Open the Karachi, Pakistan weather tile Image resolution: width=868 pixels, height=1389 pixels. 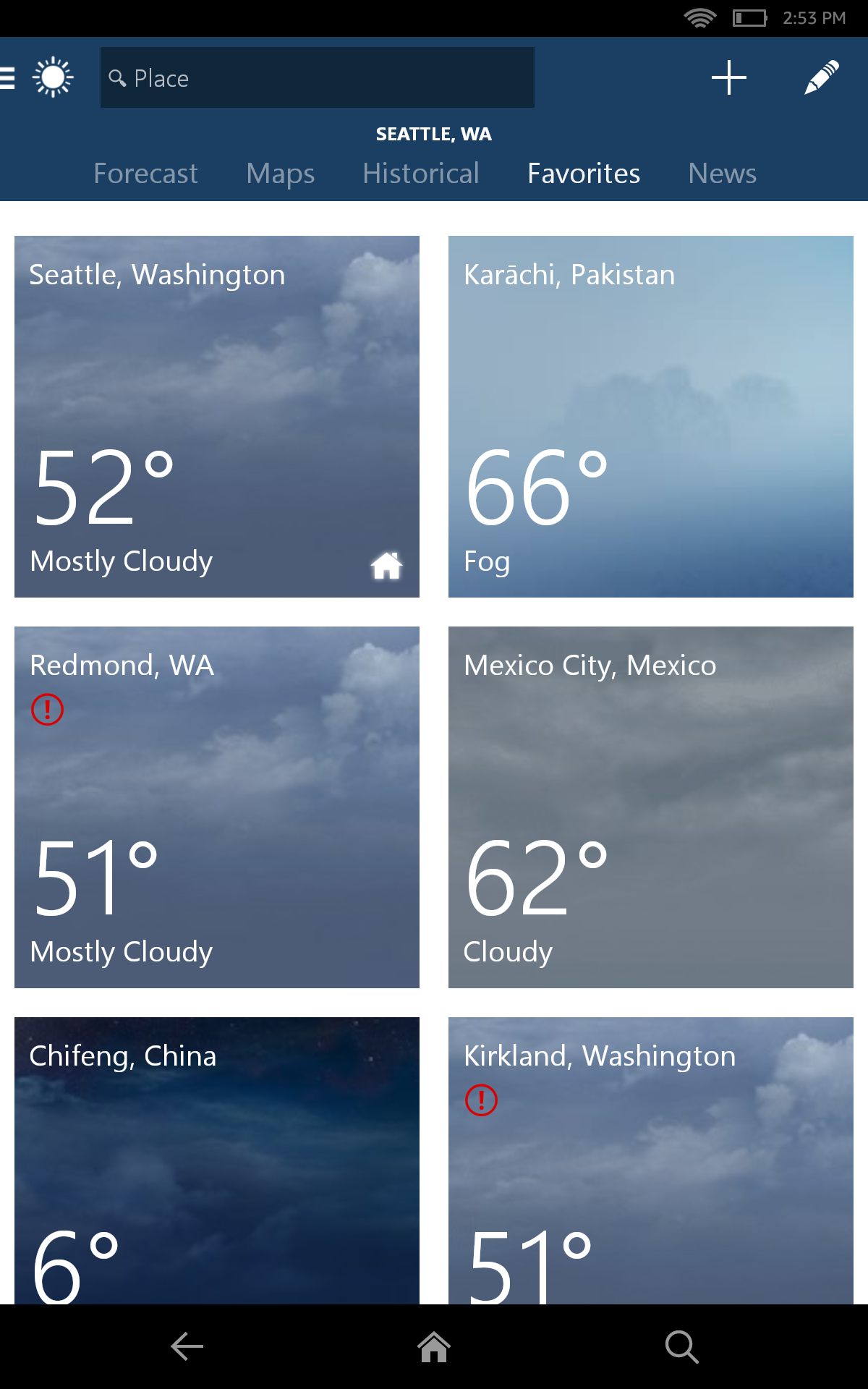(x=650, y=416)
